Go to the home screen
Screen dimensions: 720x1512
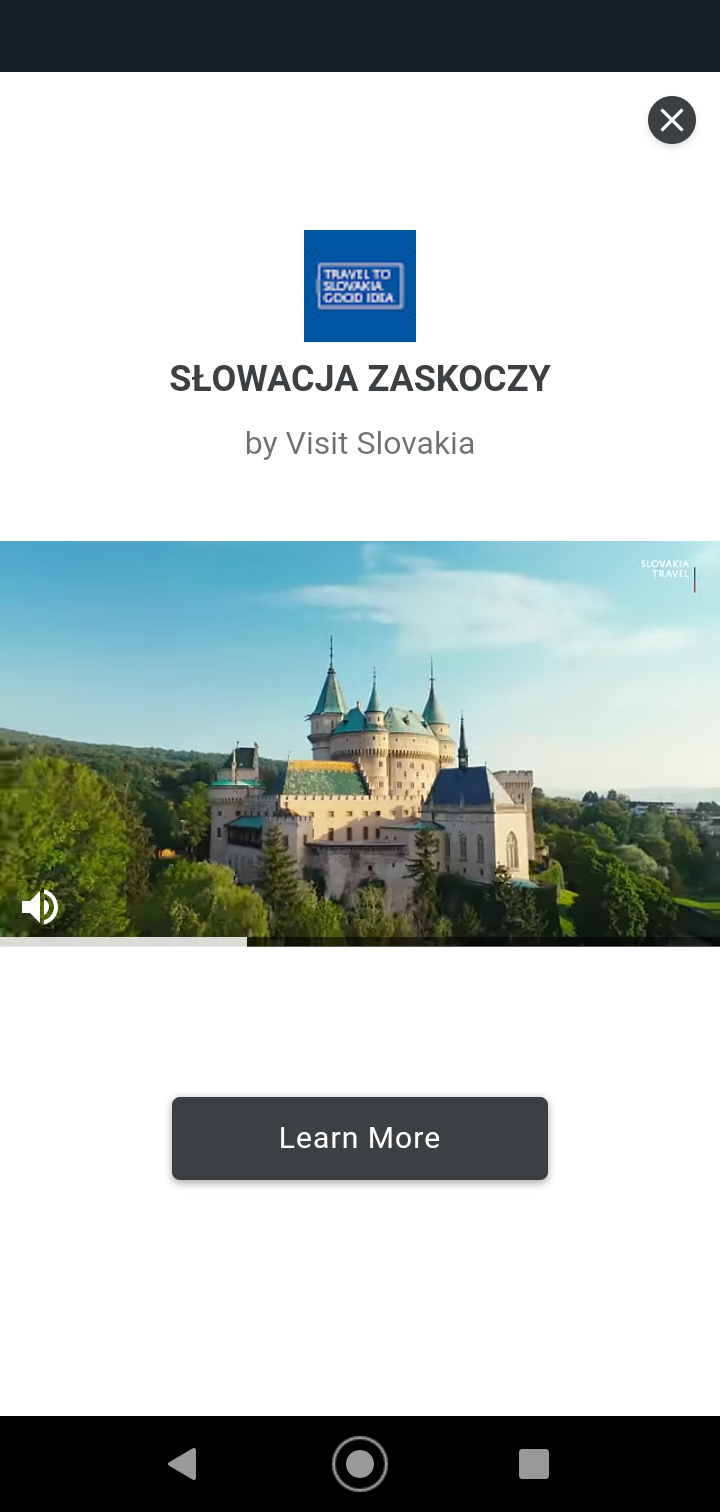360,1464
